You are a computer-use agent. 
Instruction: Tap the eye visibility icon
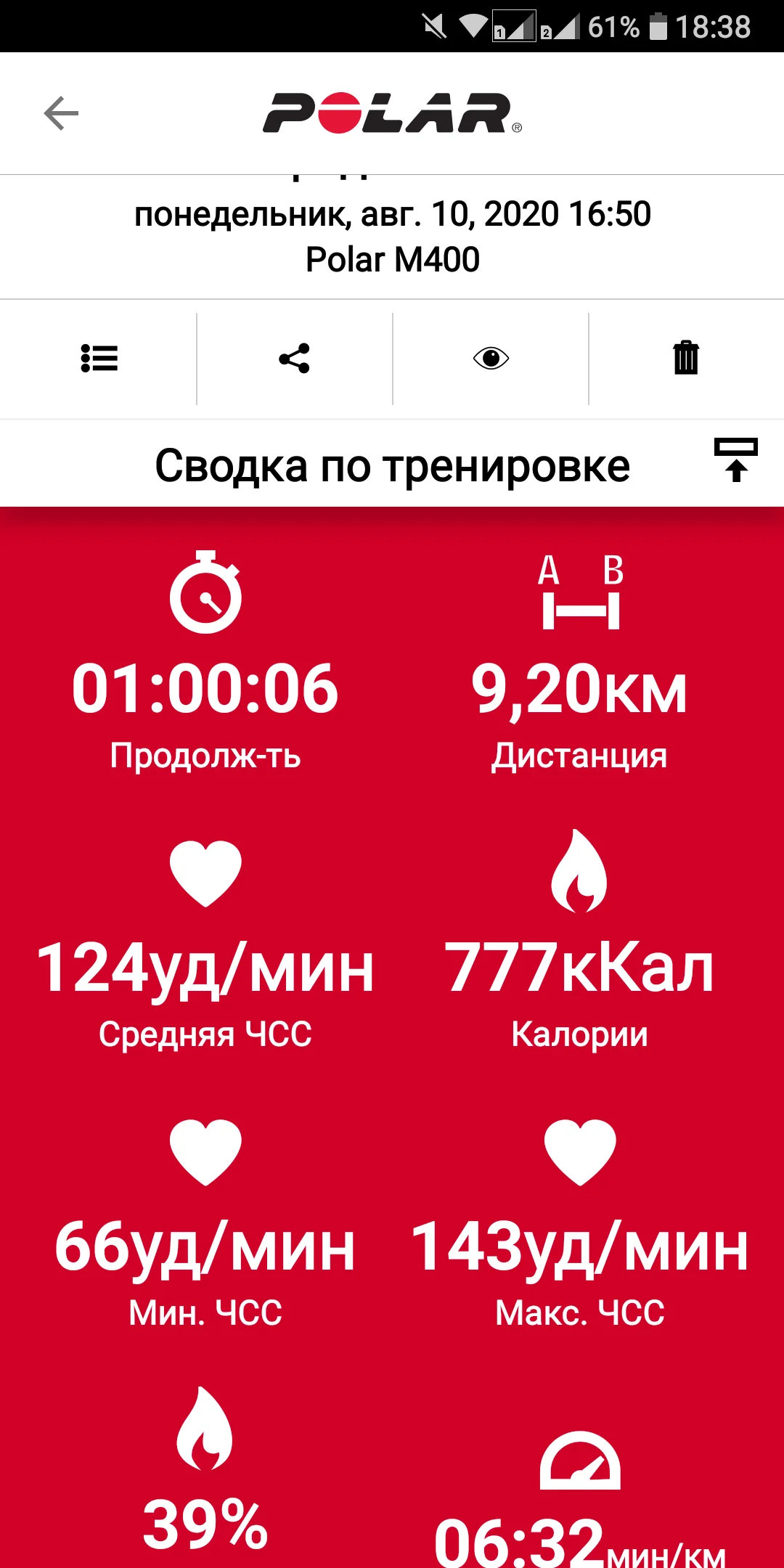click(x=491, y=359)
